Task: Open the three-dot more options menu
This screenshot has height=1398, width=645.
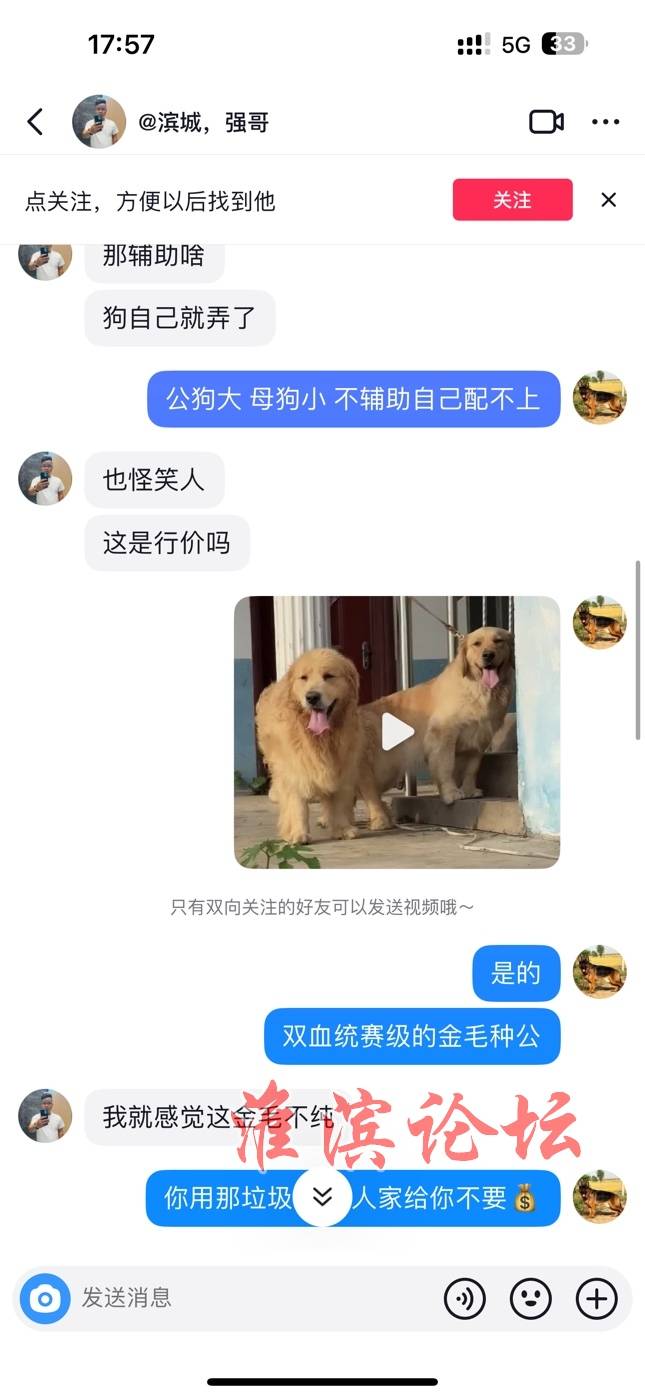Action: pos(605,122)
